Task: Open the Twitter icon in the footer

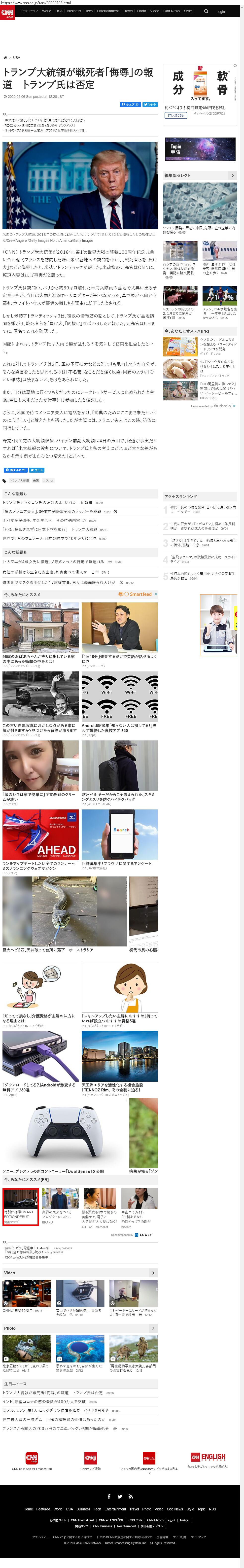Action: click(120, 1496)
